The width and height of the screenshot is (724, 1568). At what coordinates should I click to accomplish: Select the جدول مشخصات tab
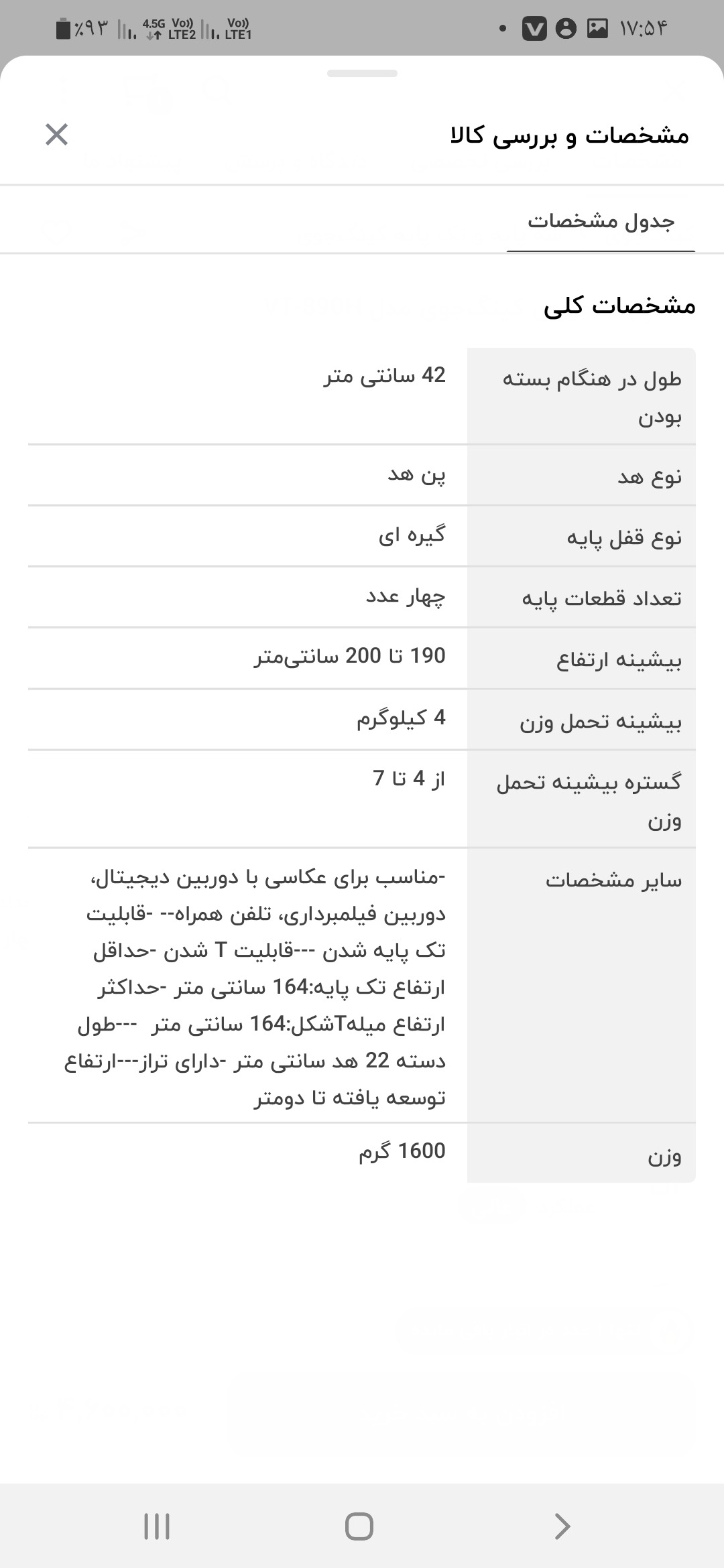(601, 221)
